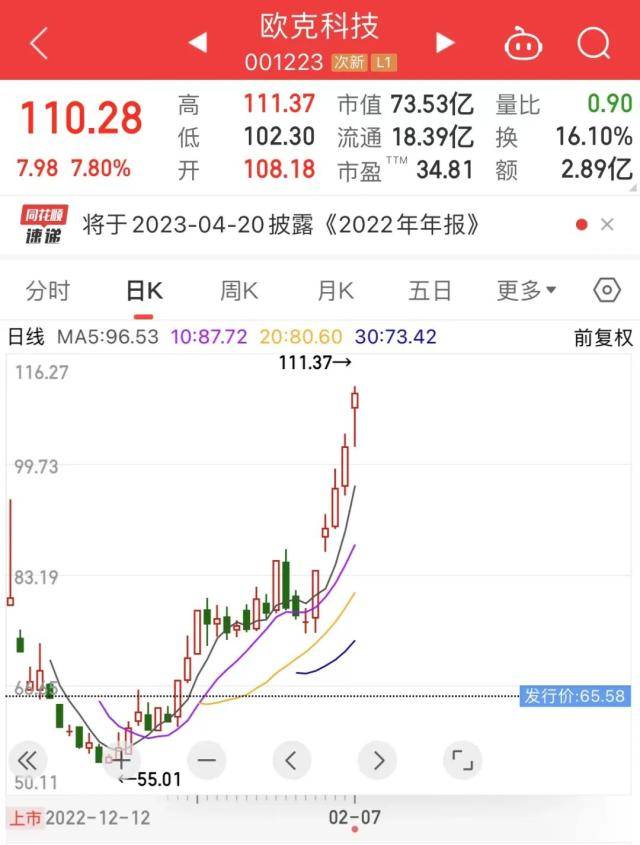Jump to earliest chart data
Screen dimensions: 640x845
[x=29, y=760]
